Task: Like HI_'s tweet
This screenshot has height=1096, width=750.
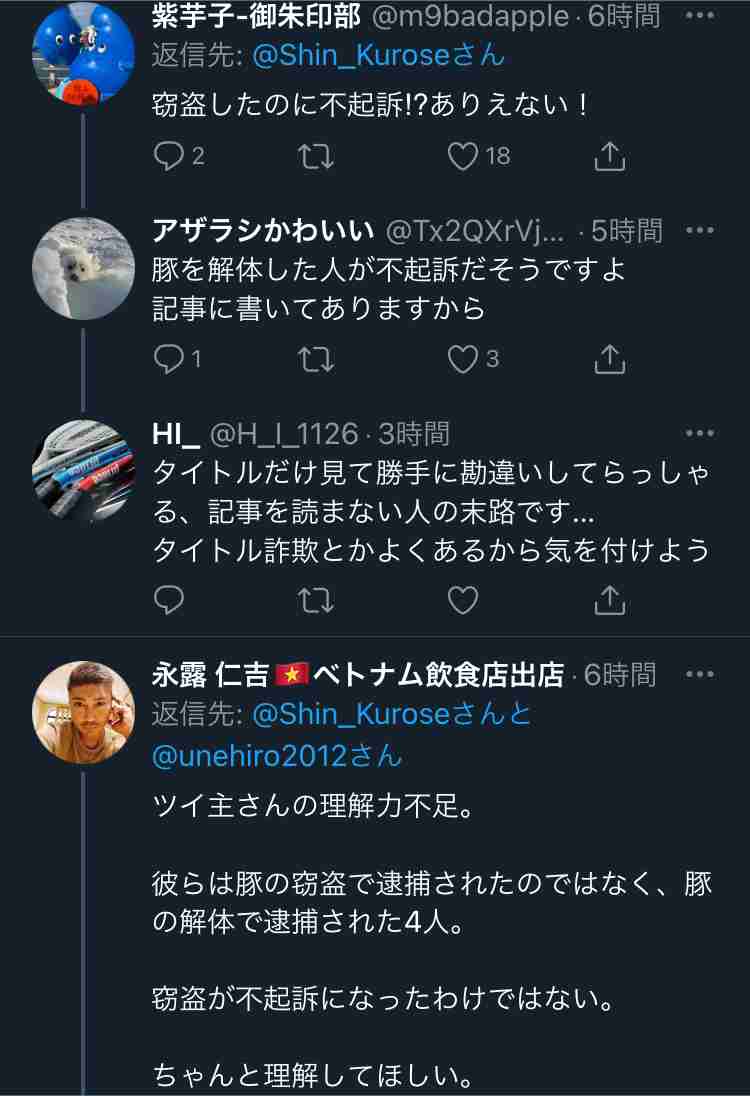Action: (x=463, y=599)
